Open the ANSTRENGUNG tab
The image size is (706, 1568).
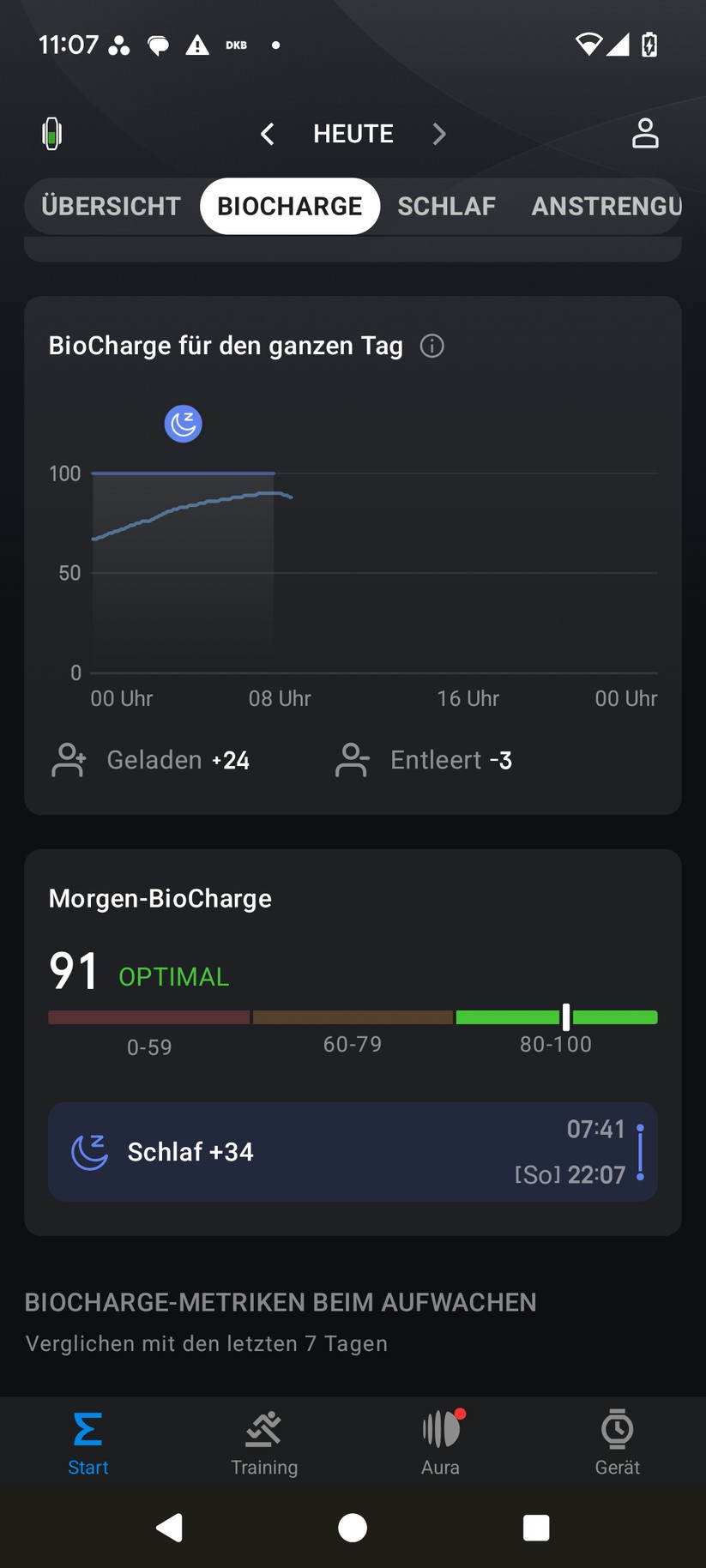606,207
